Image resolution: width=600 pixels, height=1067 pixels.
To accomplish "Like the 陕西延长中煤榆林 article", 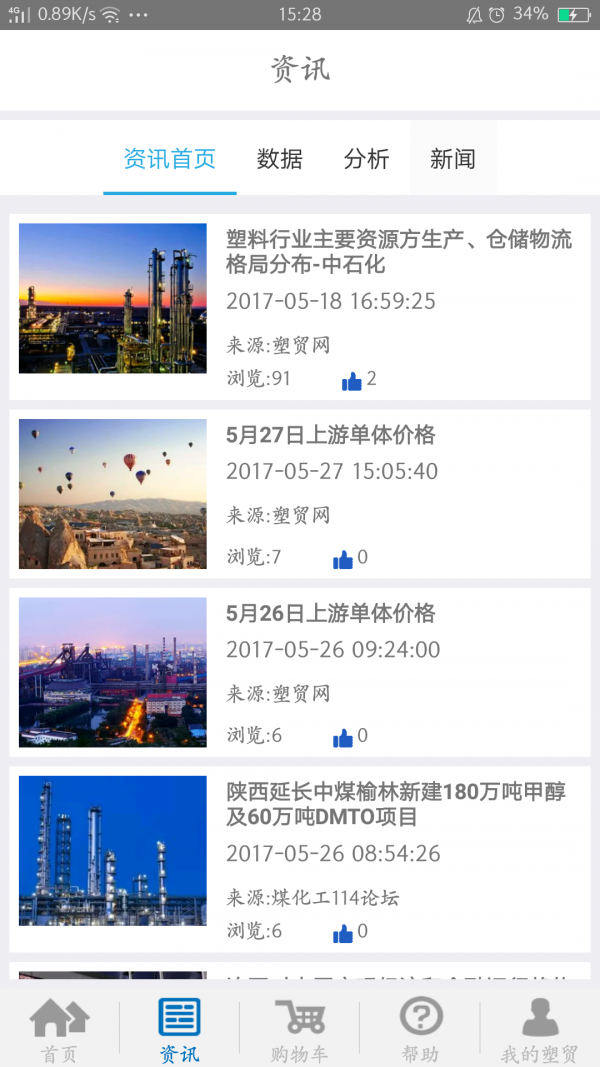I will point(343,933).
